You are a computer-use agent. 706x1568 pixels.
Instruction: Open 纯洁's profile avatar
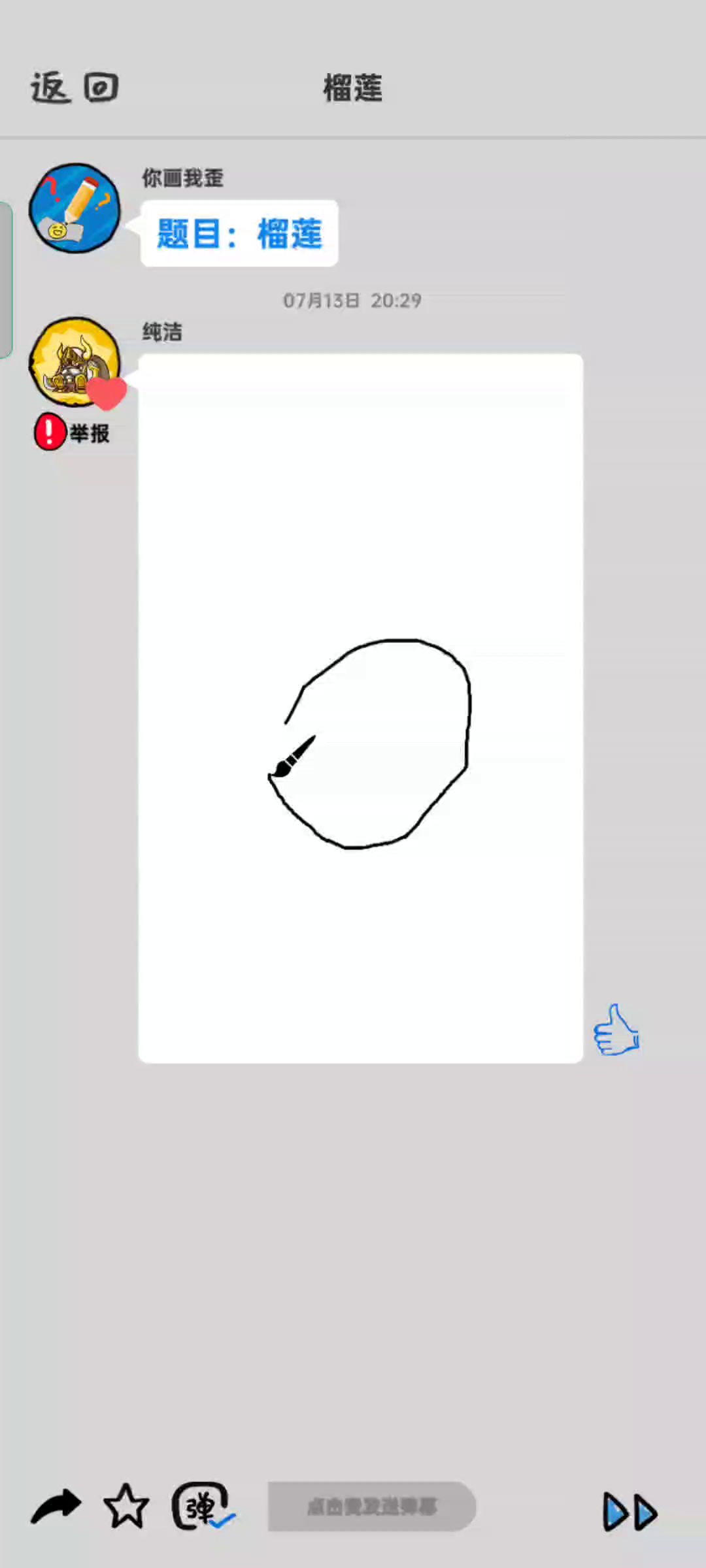pyautogui.click(x=74, y=361)
